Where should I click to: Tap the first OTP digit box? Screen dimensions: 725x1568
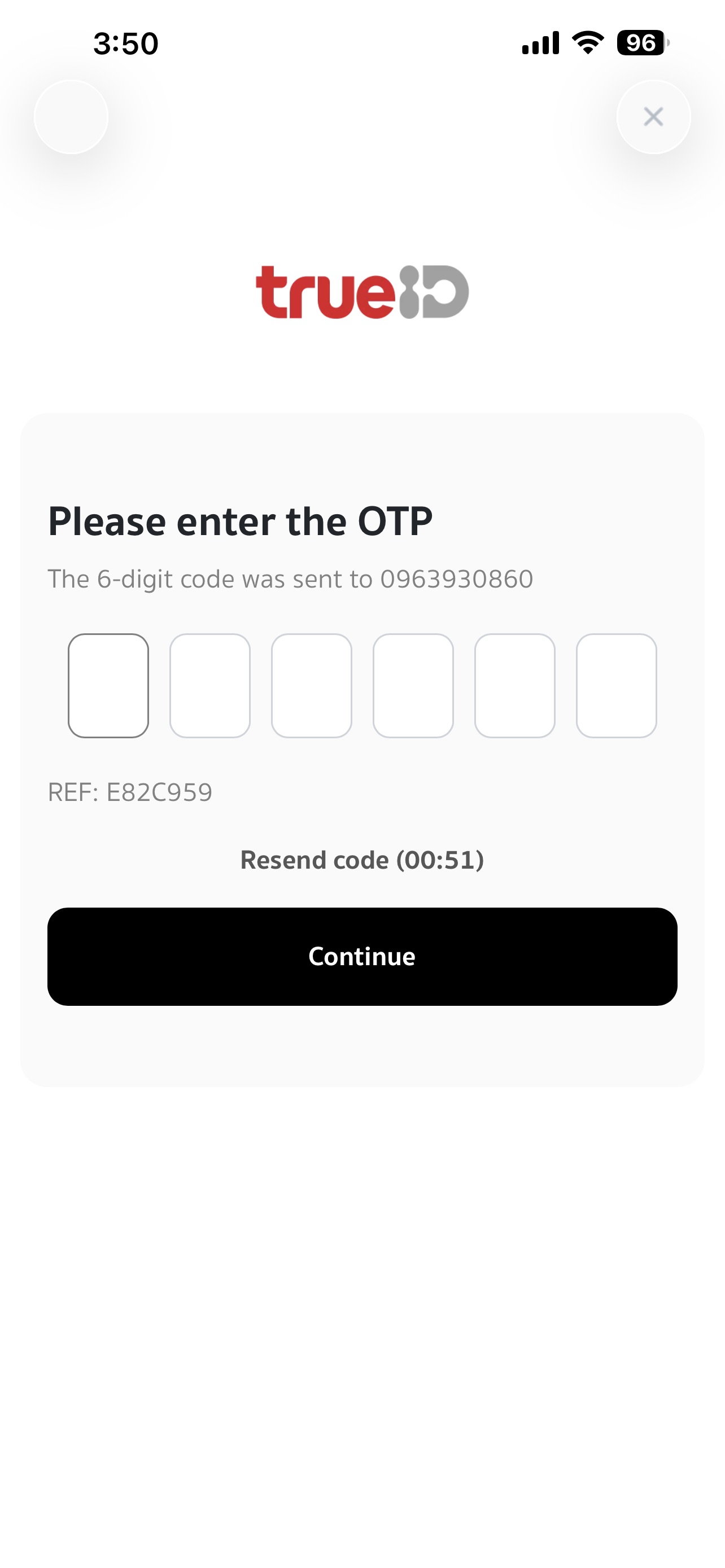(108, 685)
